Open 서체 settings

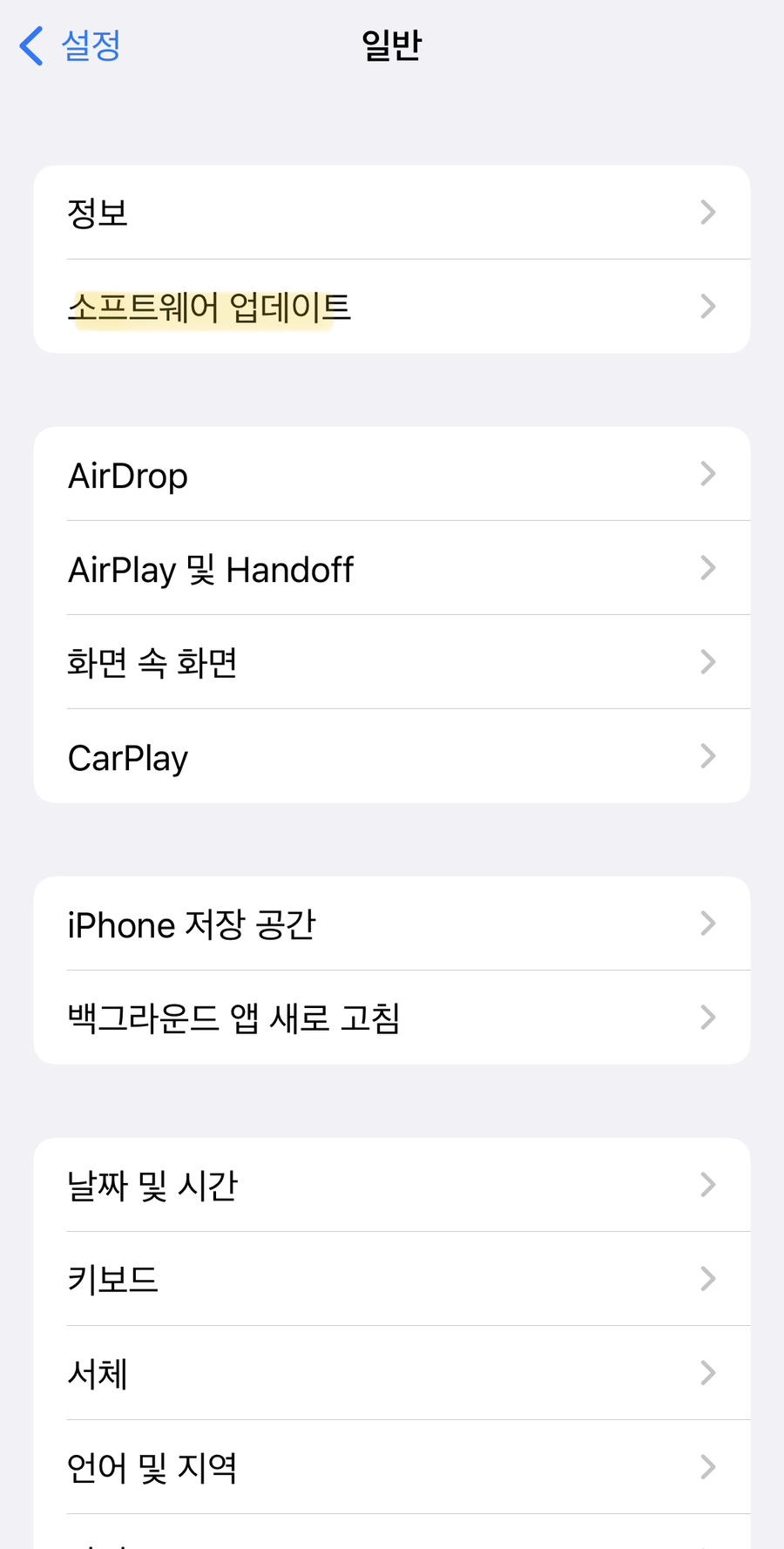pyautogui.click(x=391, y=1374)
